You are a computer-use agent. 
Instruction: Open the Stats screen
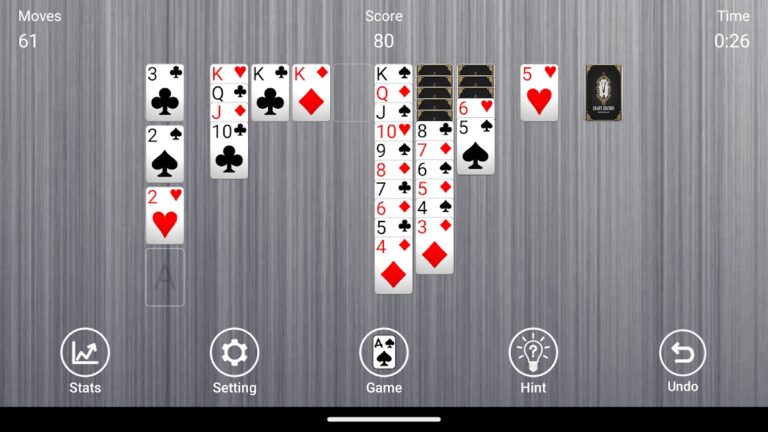click(x=85, y=361)
